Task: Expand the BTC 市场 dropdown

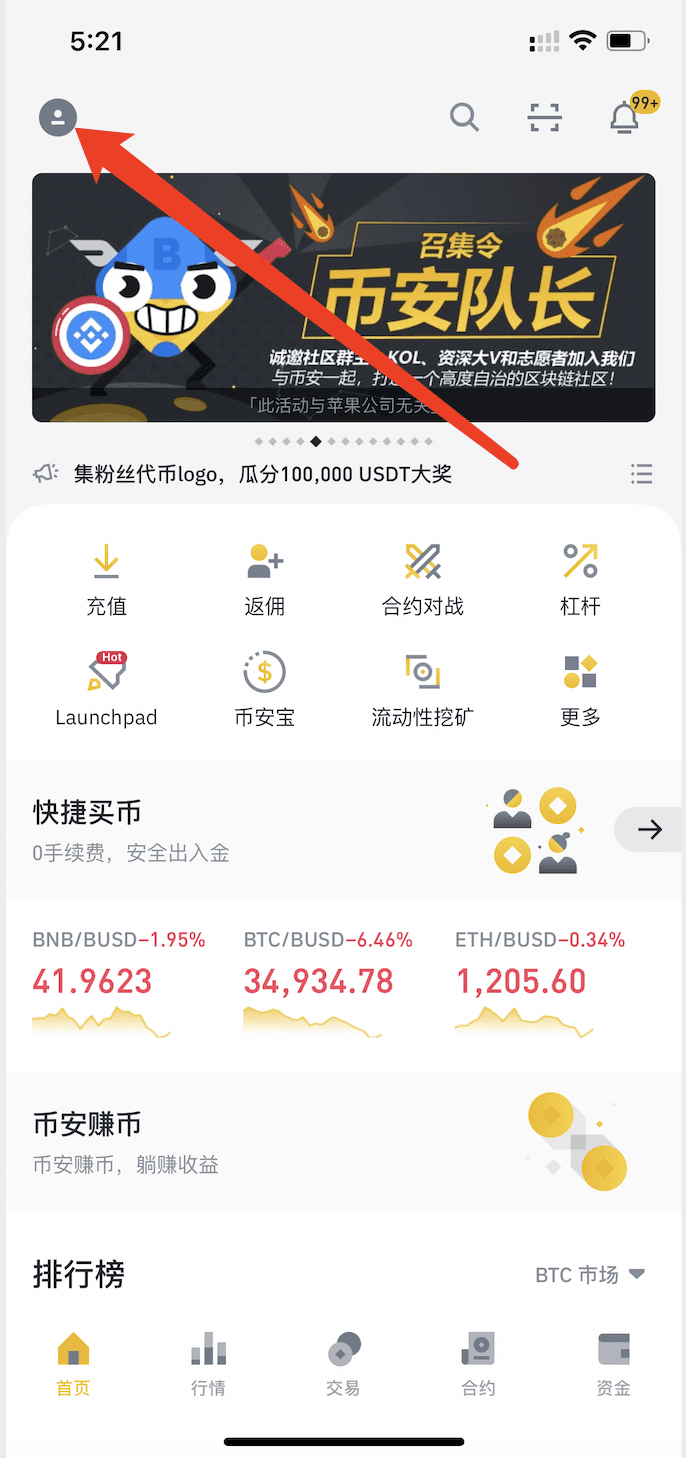Action: [590, 1275]
